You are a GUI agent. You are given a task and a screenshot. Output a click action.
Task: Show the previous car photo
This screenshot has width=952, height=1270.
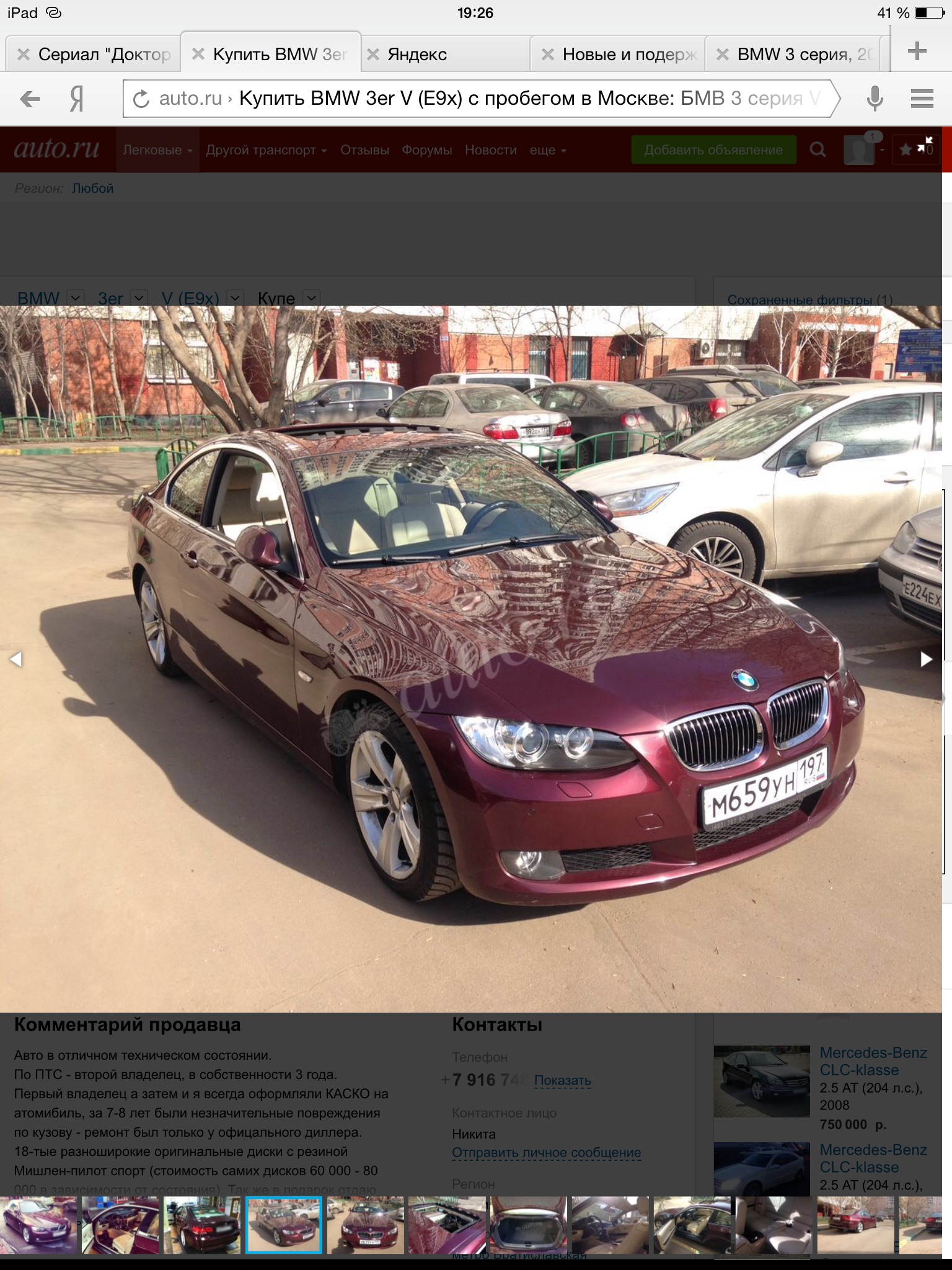(x=16, y=659)
